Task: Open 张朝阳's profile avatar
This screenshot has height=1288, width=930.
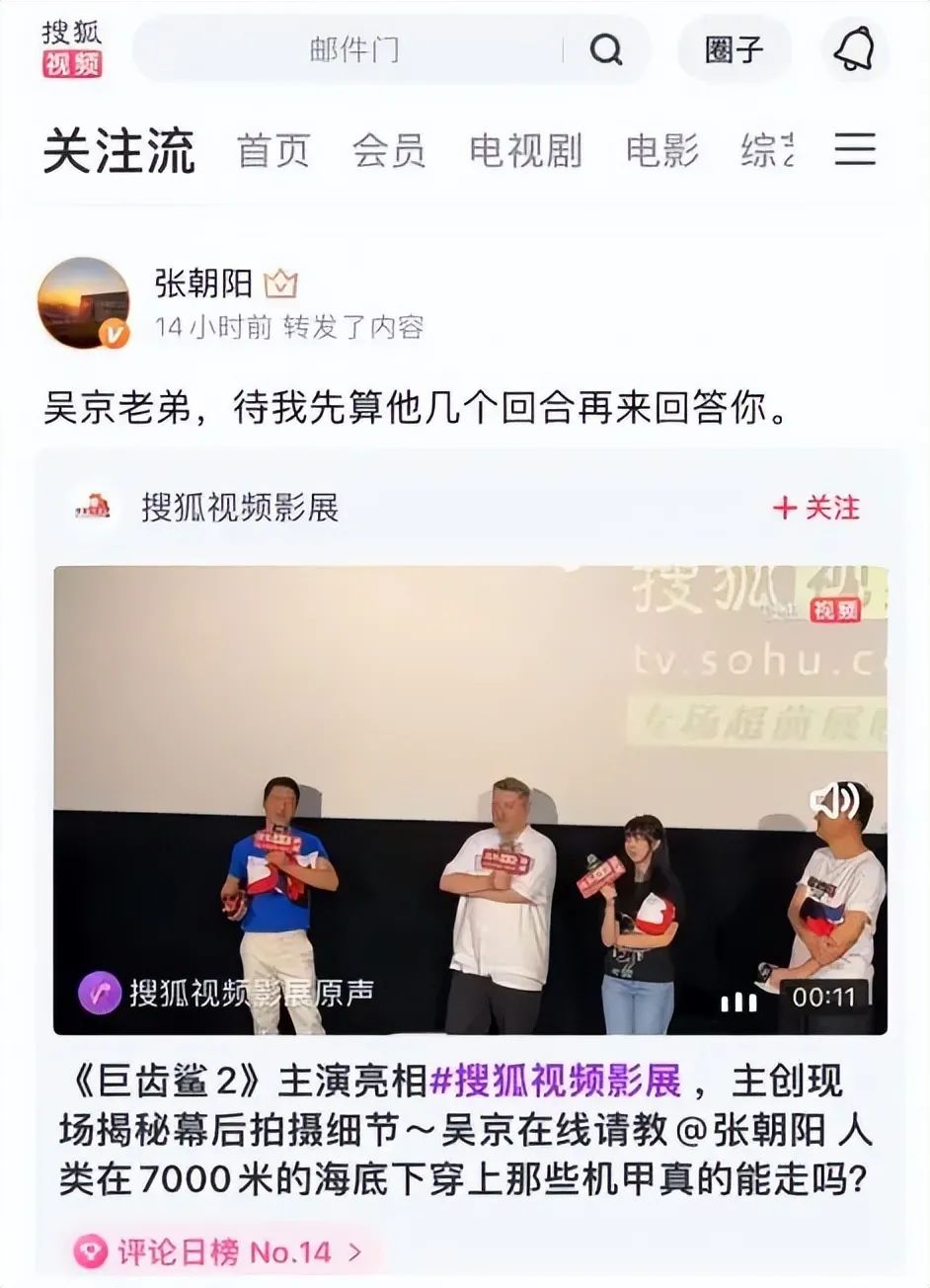Action: (83, 303)
